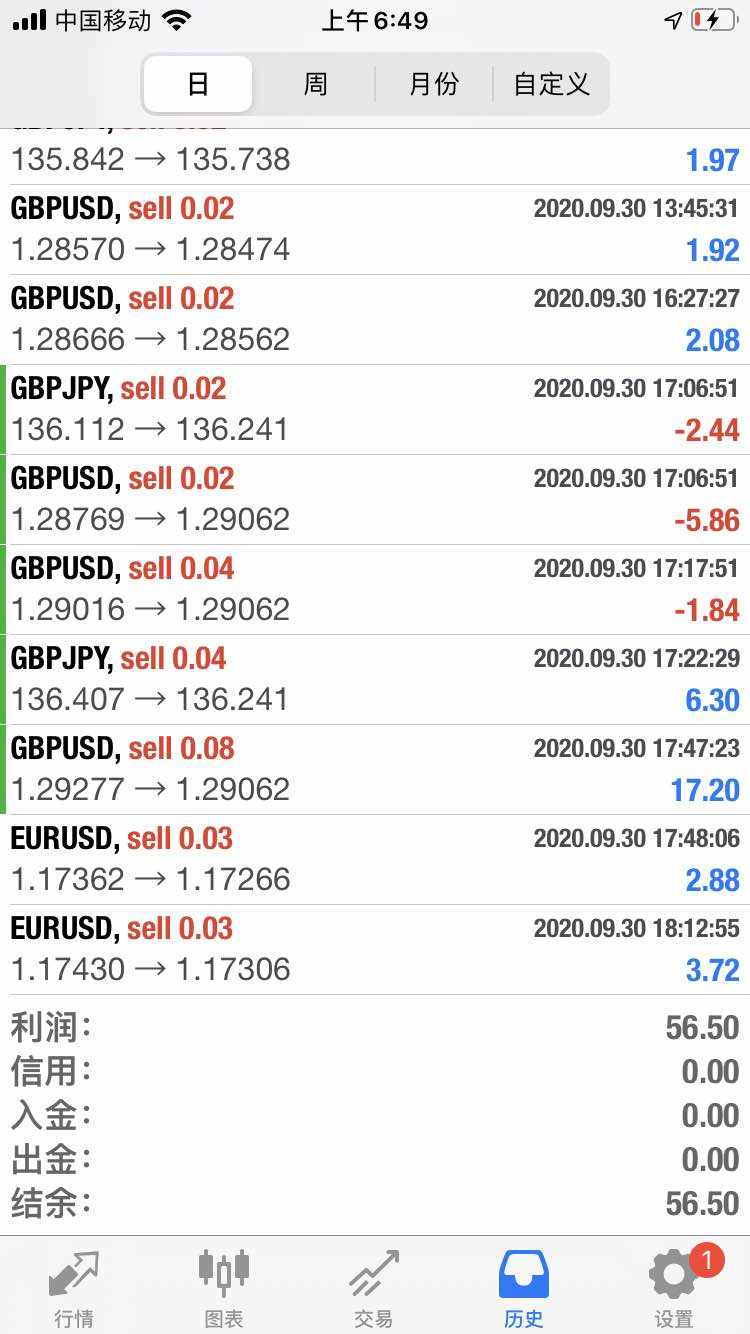
Task: Go to the 图表 chart tab
Action: coord(224,1288)
